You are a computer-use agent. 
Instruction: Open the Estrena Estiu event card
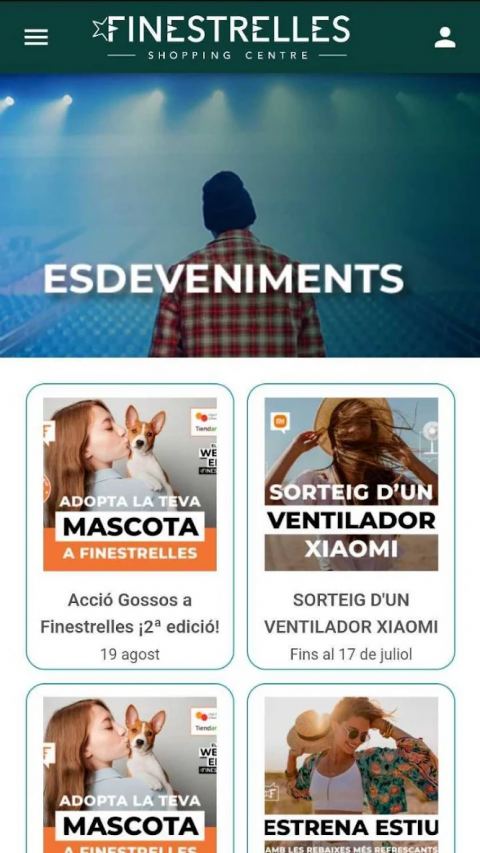point(351,768)
